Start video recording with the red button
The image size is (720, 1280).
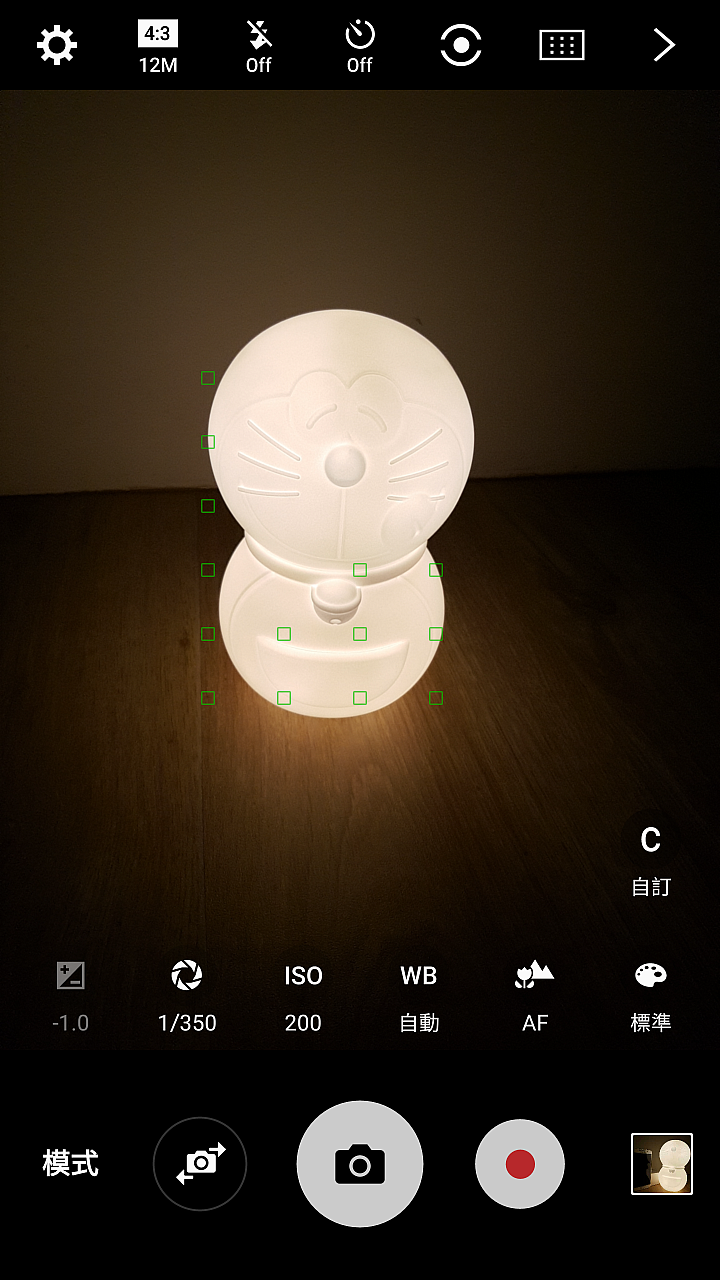click(520, 1164)
